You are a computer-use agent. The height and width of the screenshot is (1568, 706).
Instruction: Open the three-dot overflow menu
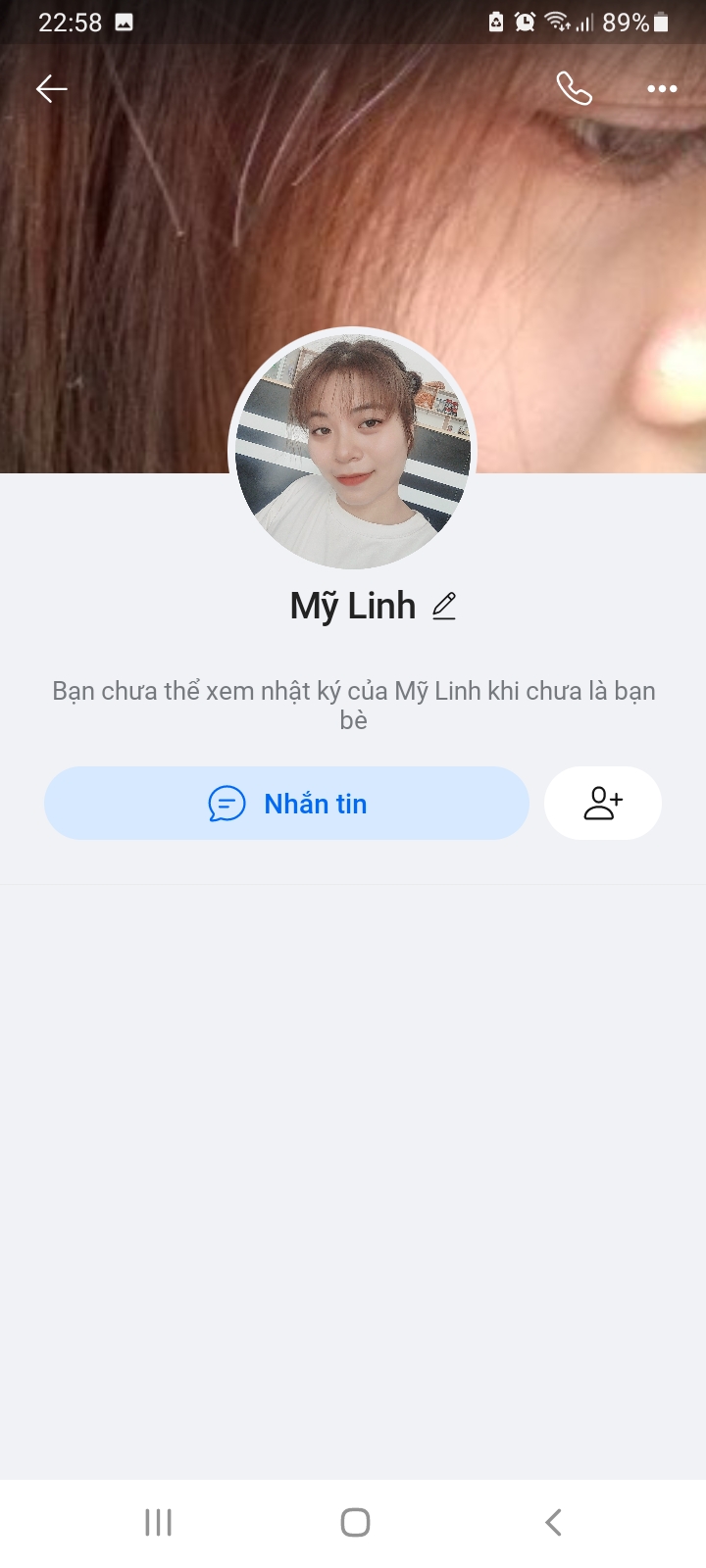click(662, 89)
